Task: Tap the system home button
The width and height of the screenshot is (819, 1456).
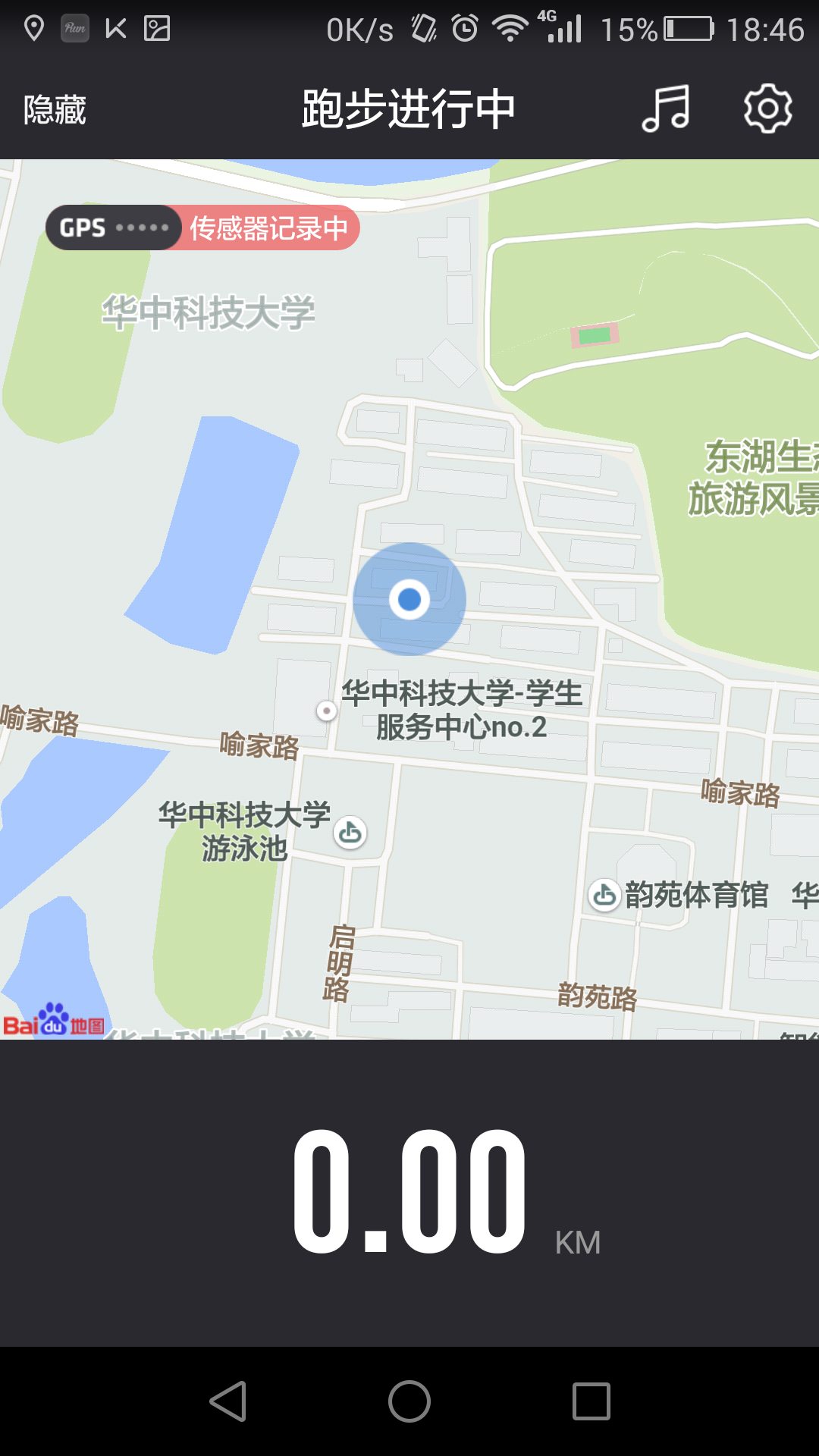Action: [409, 1401]
